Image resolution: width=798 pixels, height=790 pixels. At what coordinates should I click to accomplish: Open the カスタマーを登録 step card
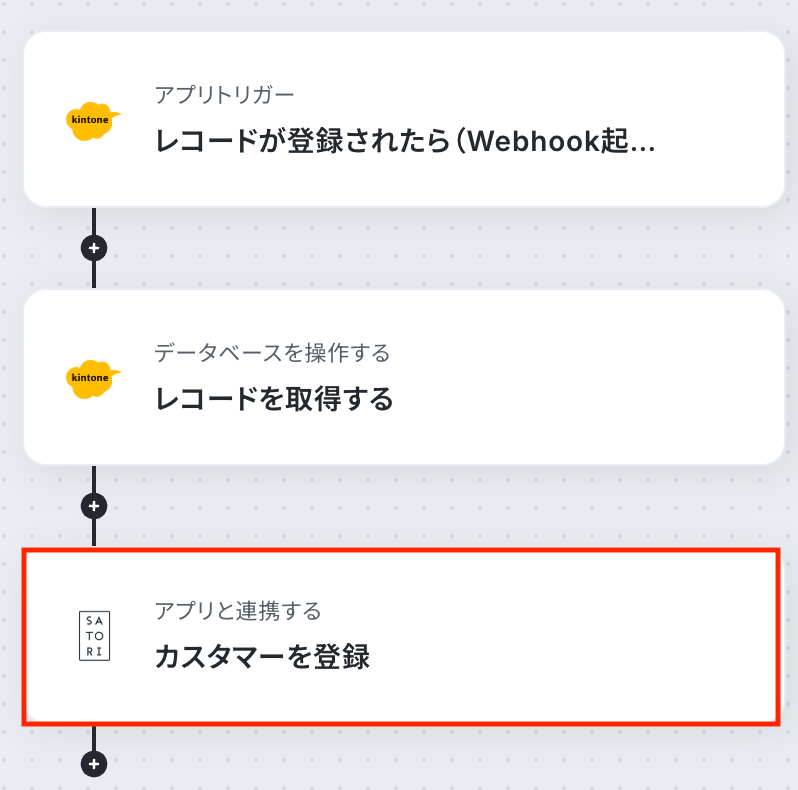click(401, 635)
